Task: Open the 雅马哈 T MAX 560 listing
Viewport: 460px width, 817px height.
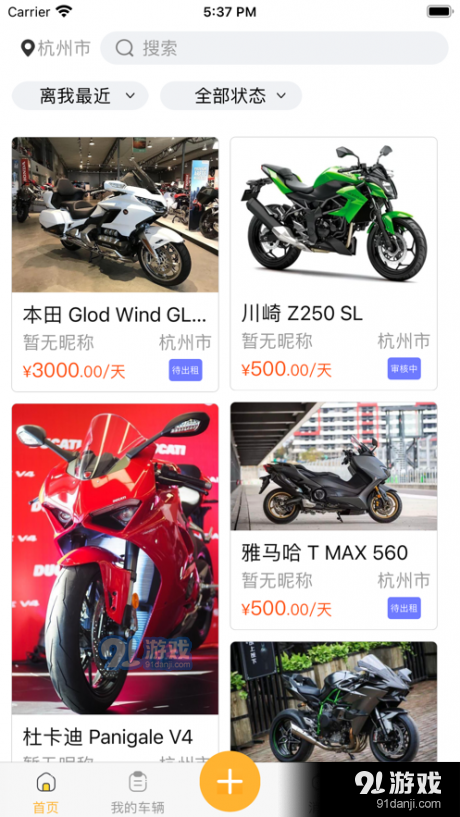Action: click(333, 516)
